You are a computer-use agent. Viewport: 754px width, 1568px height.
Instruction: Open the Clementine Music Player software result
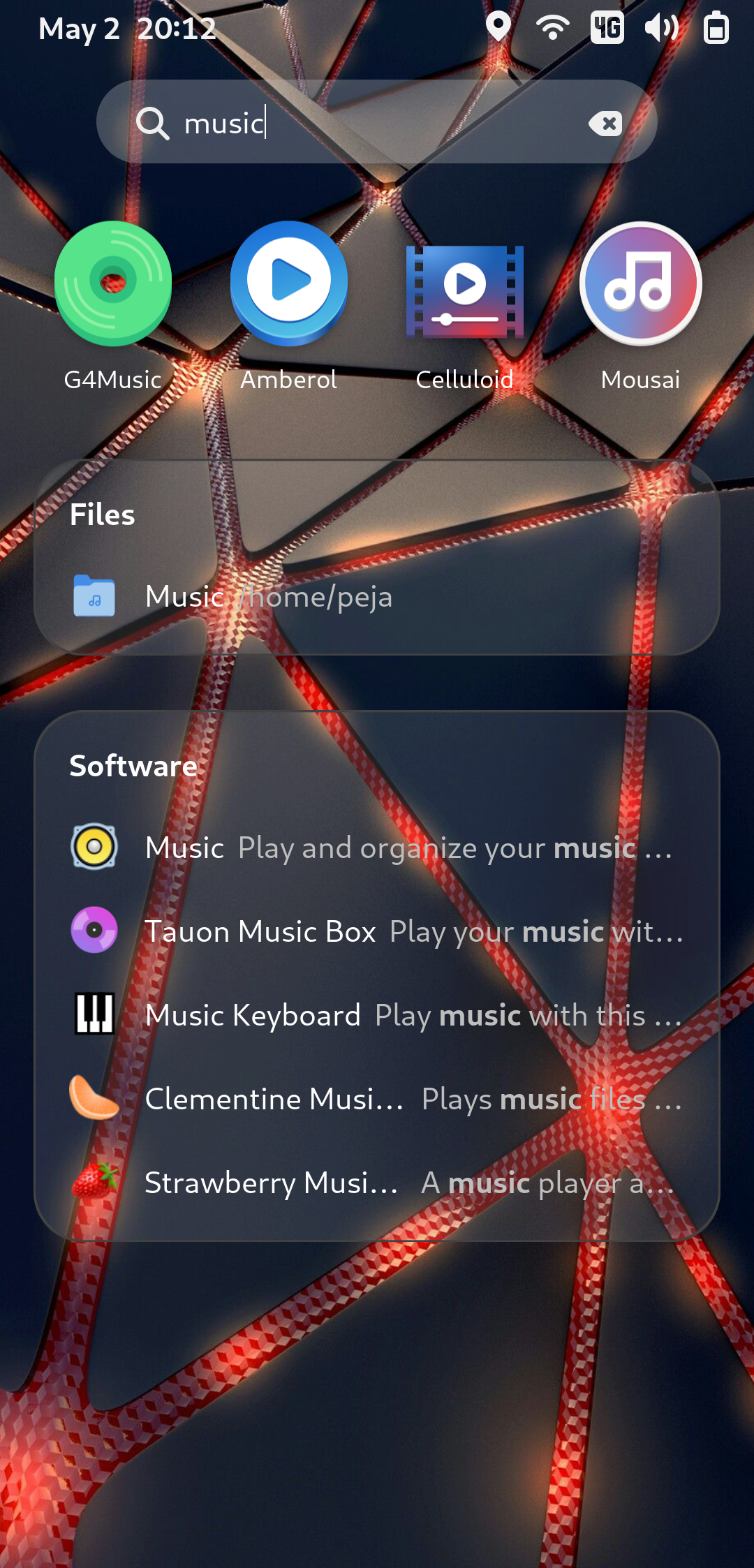(377, 1099)
